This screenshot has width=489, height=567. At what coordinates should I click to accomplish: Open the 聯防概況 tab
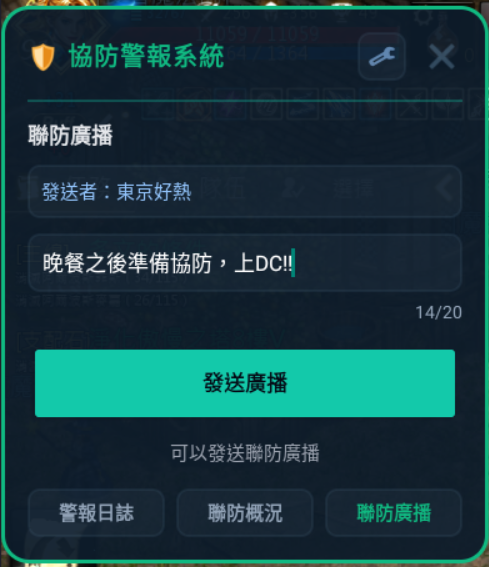[245, 513]
